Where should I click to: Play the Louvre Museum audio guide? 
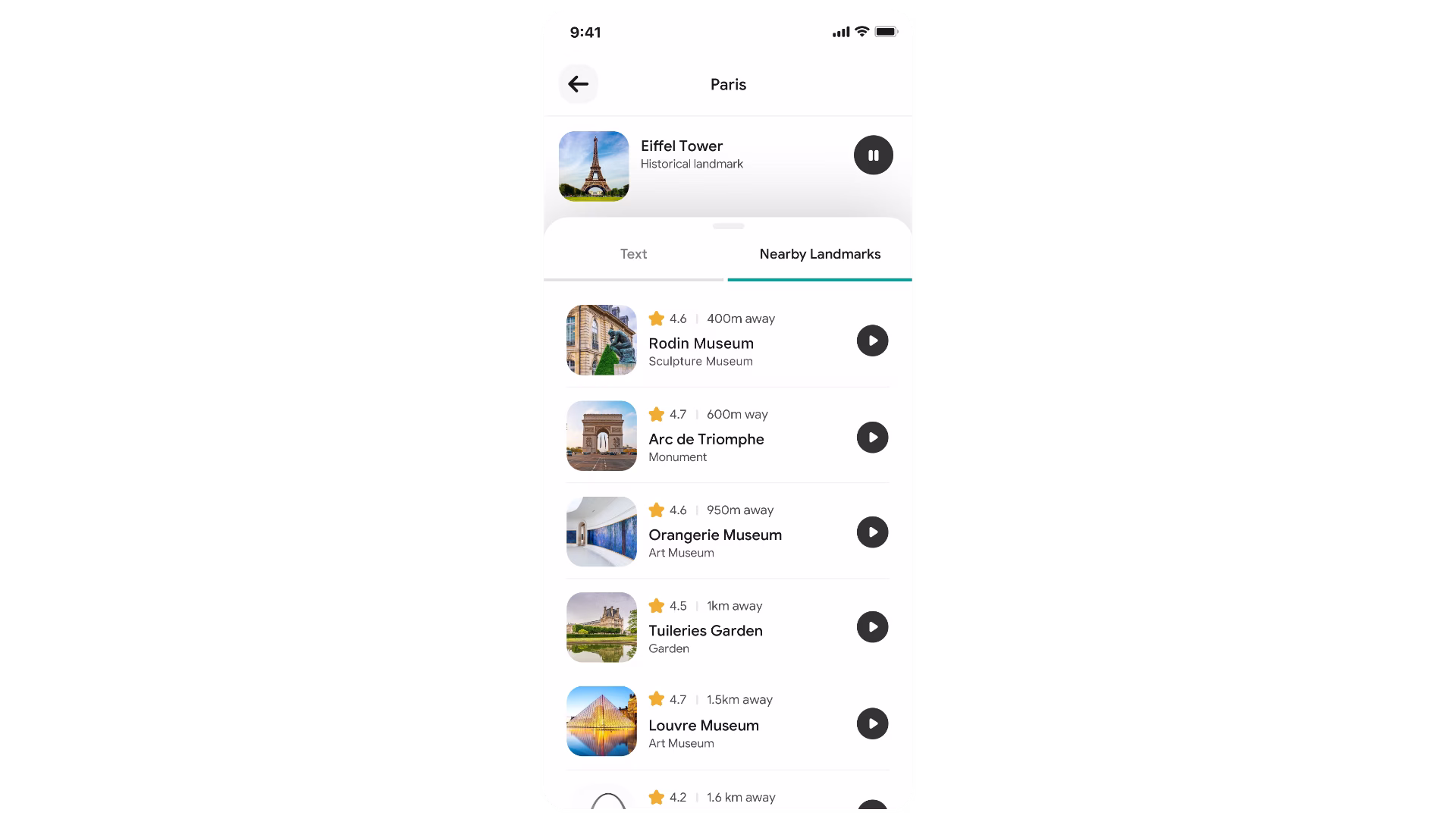coord(872,723)
